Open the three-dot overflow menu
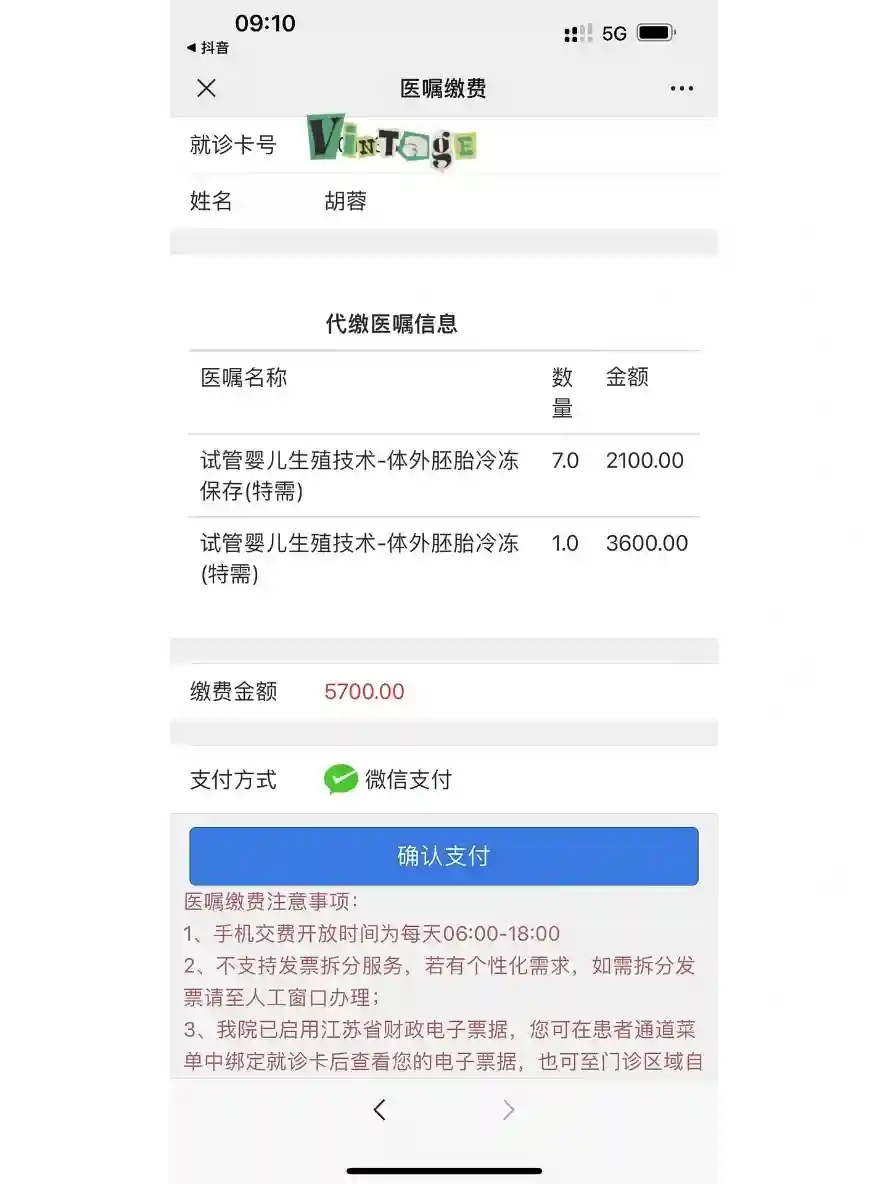Viewport: 888px width, 1184px height. [x=681, y=88]
